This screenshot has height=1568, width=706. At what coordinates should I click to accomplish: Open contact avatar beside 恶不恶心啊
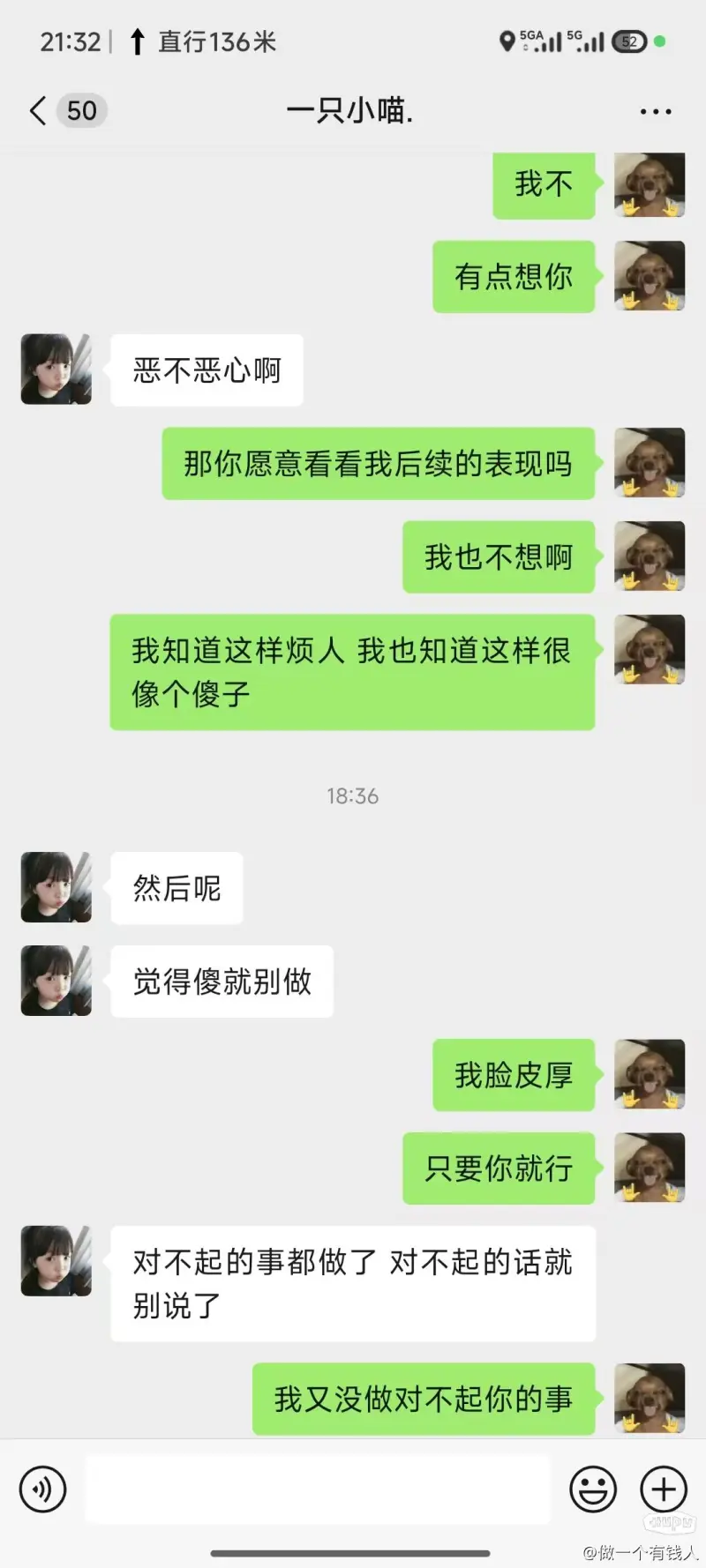[56, 370]
